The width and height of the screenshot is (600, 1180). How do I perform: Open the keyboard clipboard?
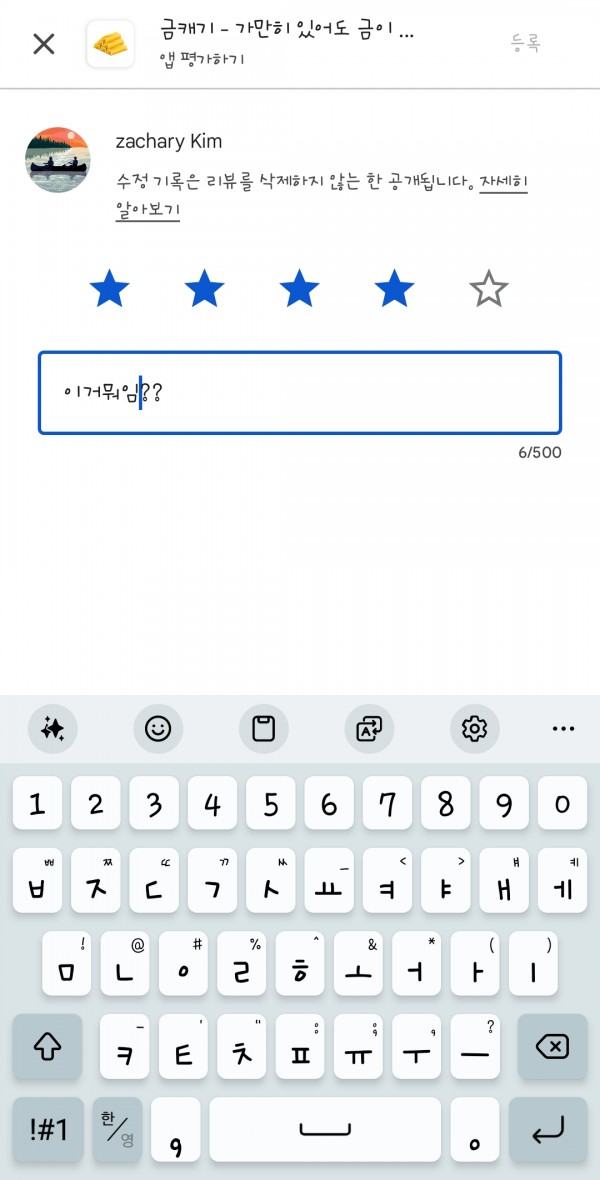[x=263, y=728]
